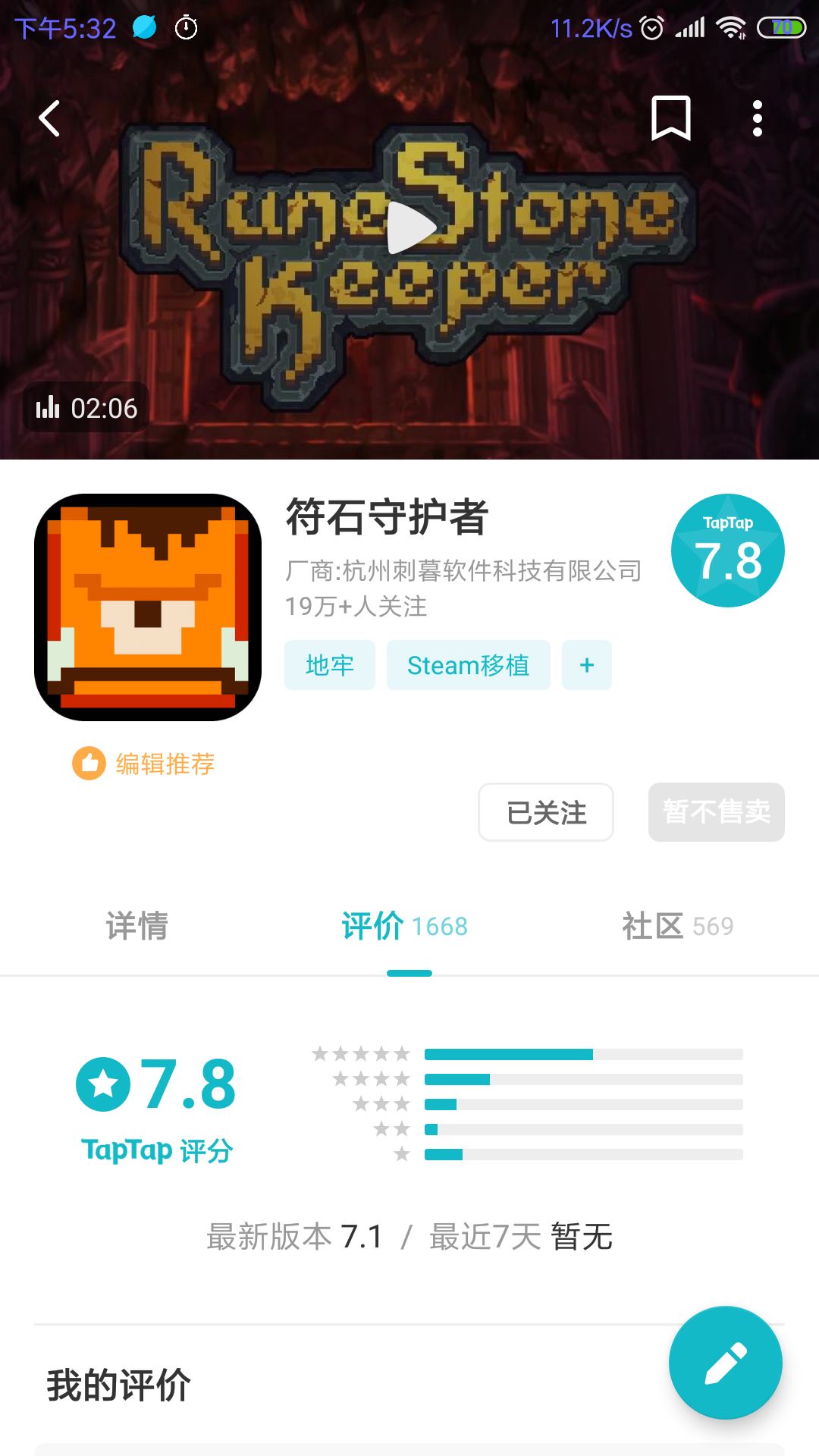Open the 地牢 tag

pyautogui.click(x=329, y=665)
